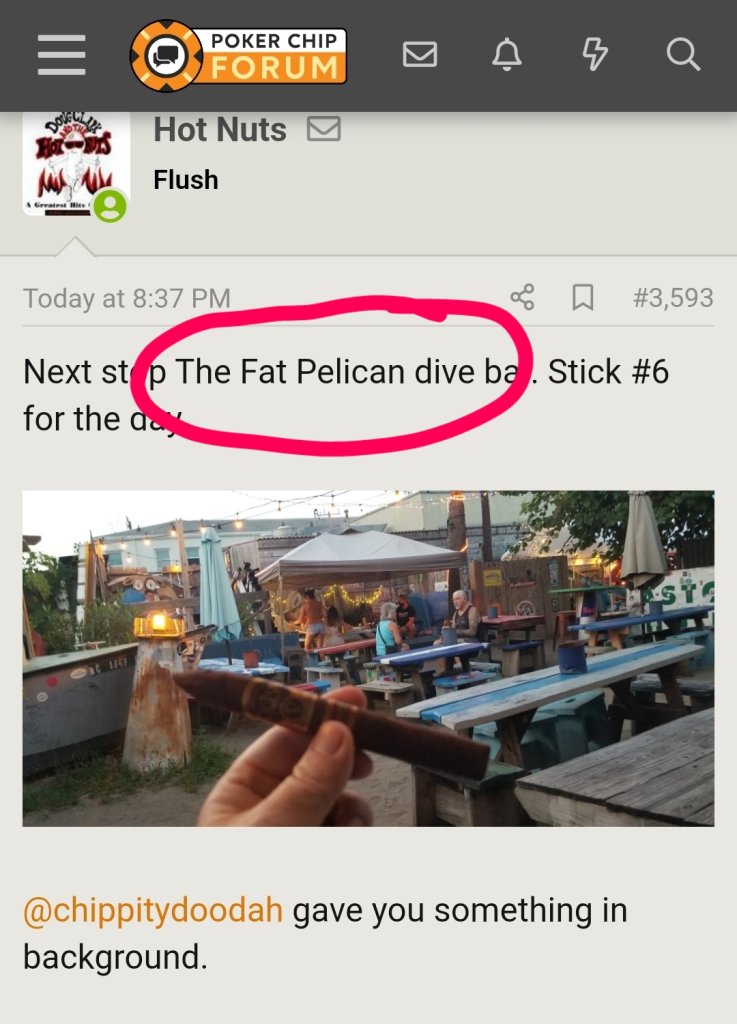This screenshot has width=737, height=1024.
Task: Open Hot Nuts avatar profile
Action: point(76,162)
